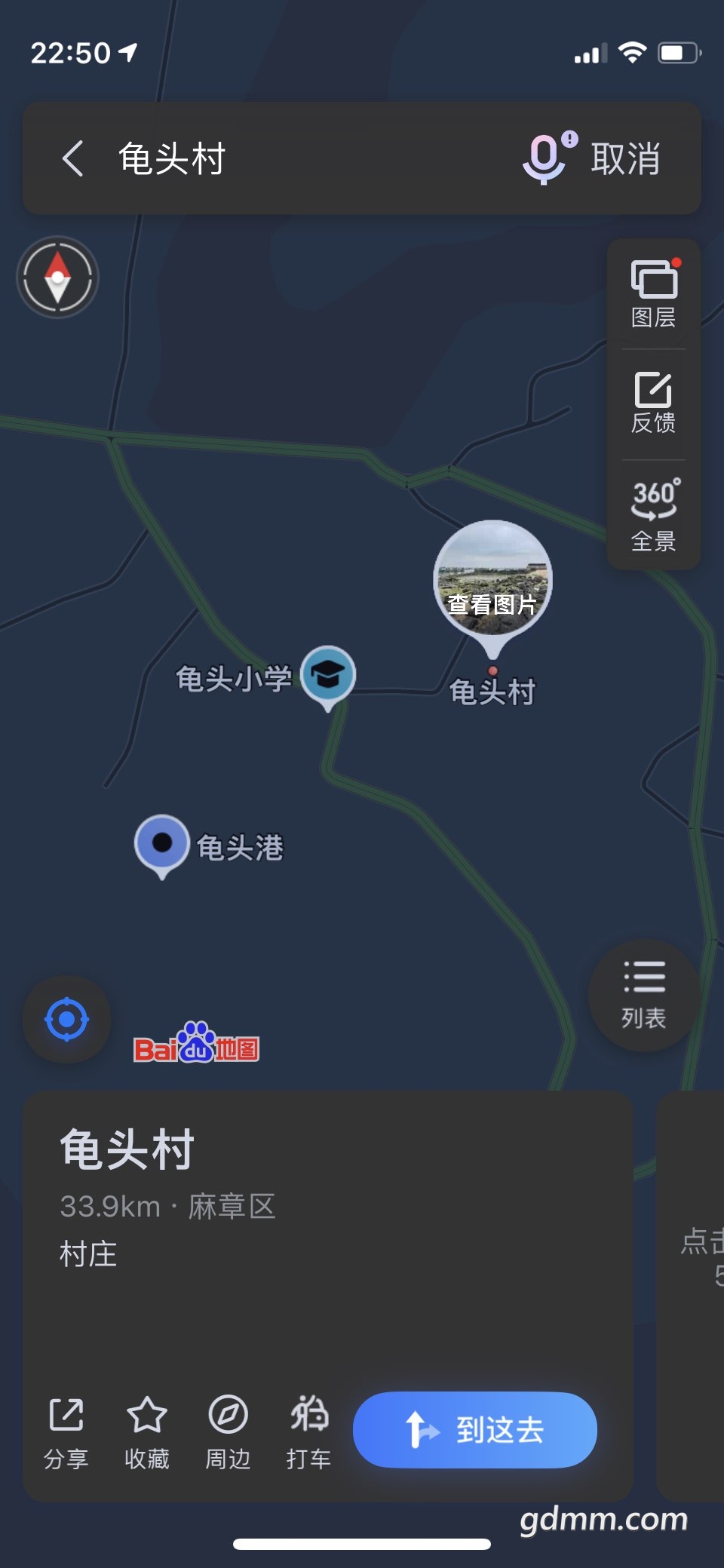The height and width of the screenshot is (1568, 724).
Task: Open the 图层 map layers panel
Action: [x=654, y=293]
